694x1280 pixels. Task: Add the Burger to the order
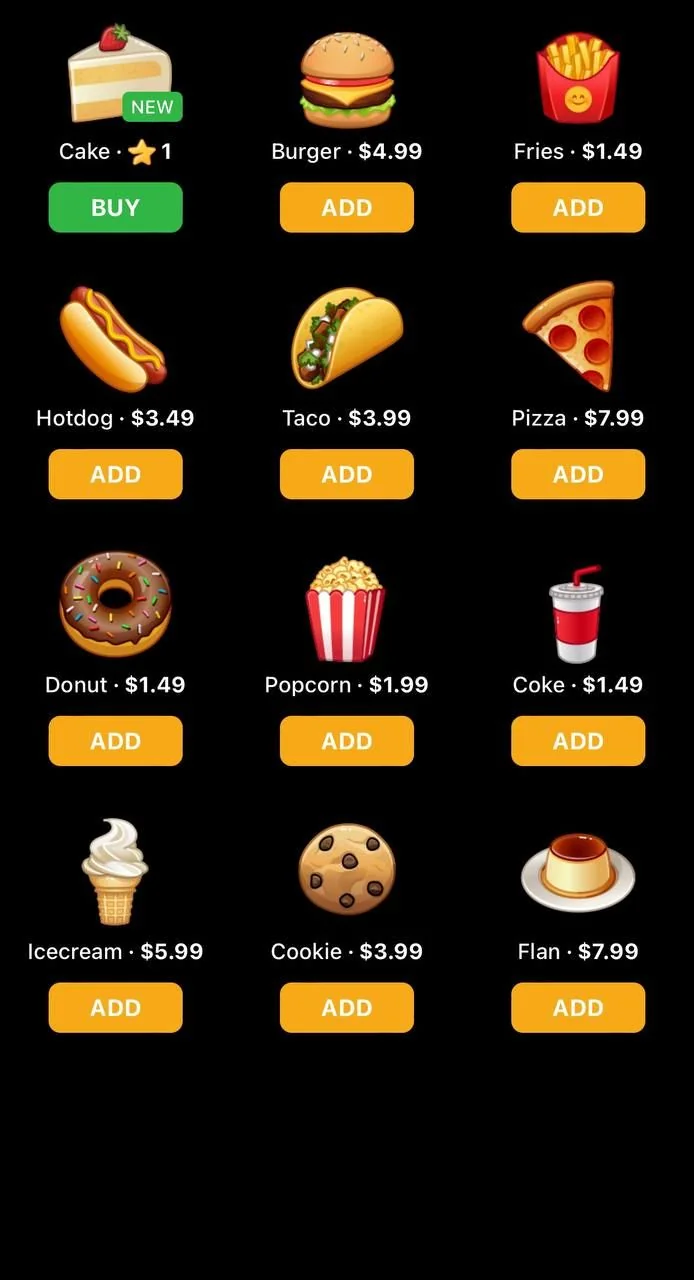pyautogui.click(x=347, y=207)
